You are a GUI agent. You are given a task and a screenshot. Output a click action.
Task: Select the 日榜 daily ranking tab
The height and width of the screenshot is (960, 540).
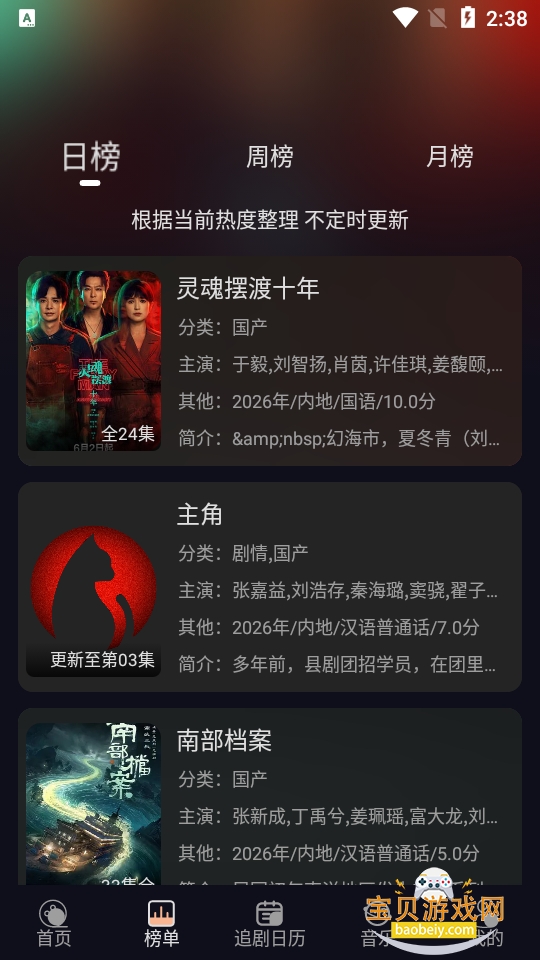click(91, 157)
